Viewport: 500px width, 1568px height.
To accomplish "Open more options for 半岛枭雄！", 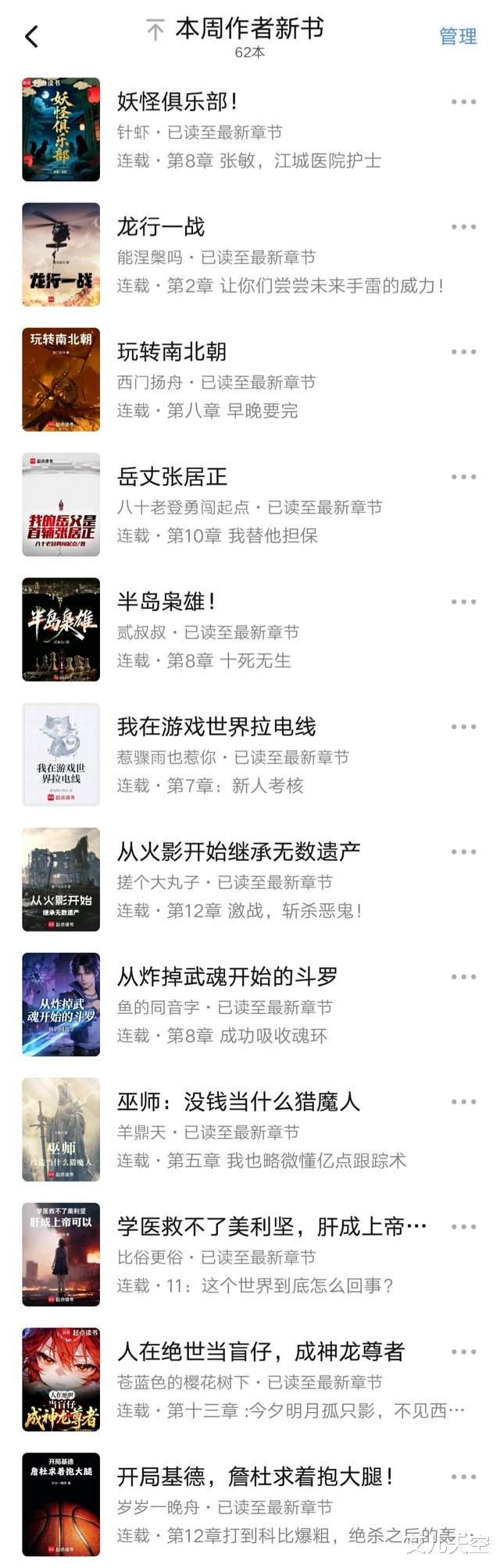I will pyautogui.click(x=463, y=602).
